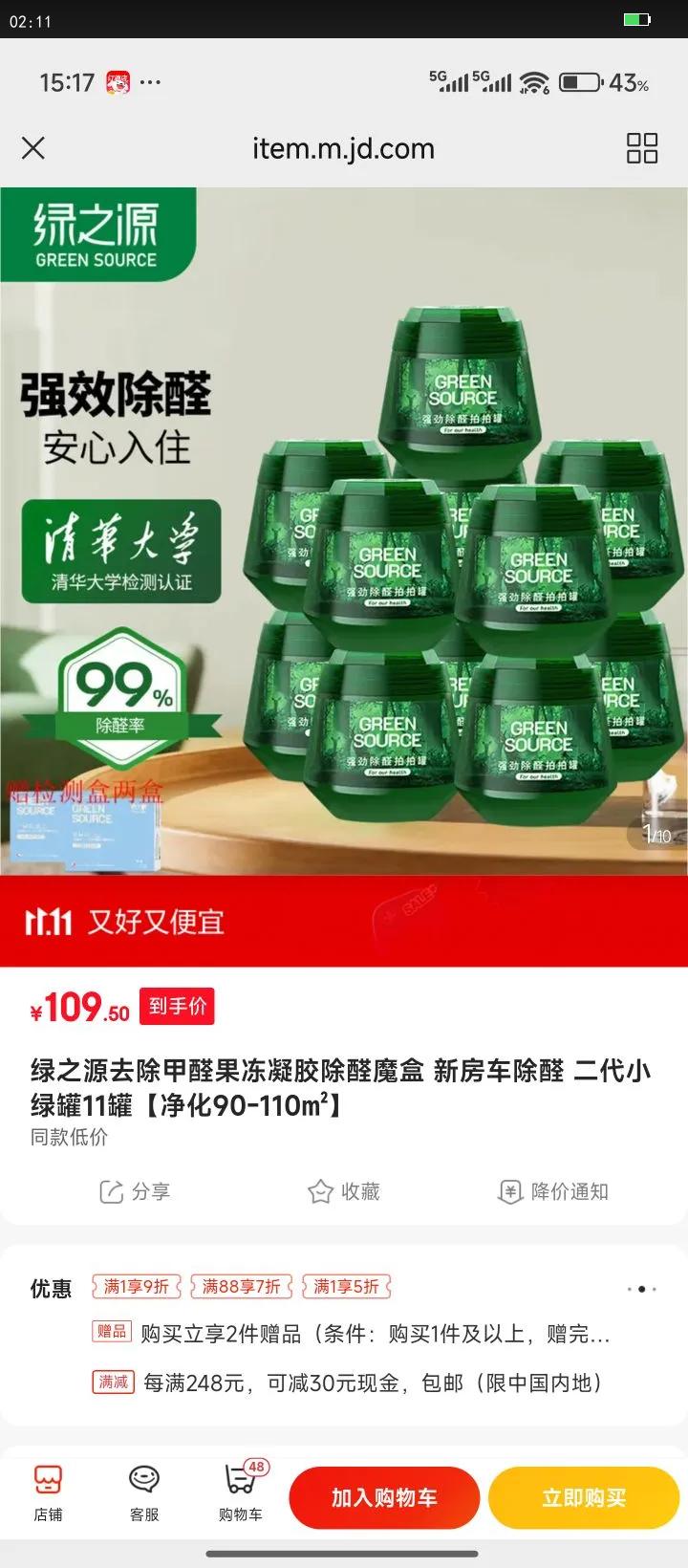Open the 11.11 又好又便宜 promotion banner

pos(344,921)
